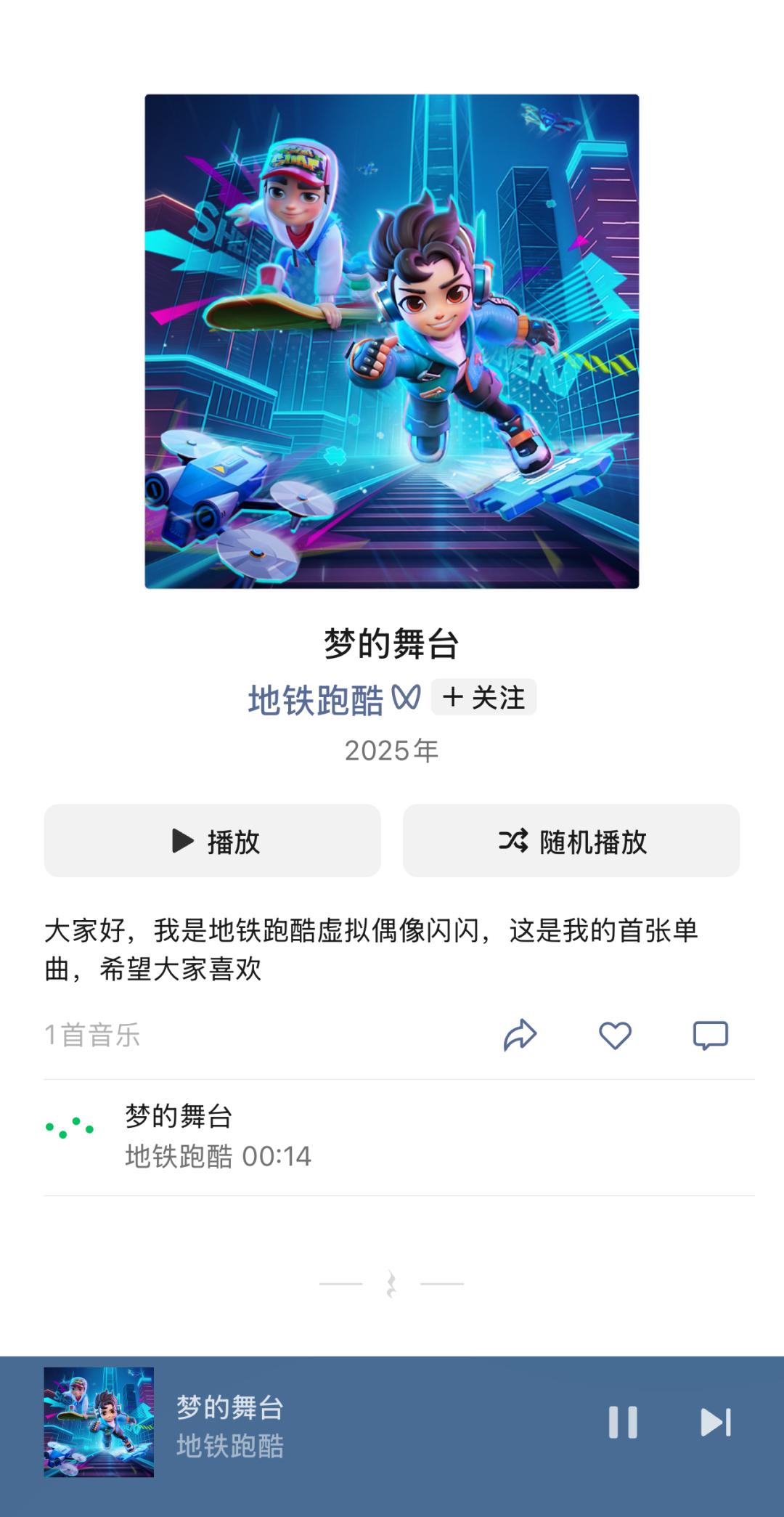Open the 地铁跑酷 artist page
The width and height of the screenshot is (784, 1517).
(x=316, y=700)
